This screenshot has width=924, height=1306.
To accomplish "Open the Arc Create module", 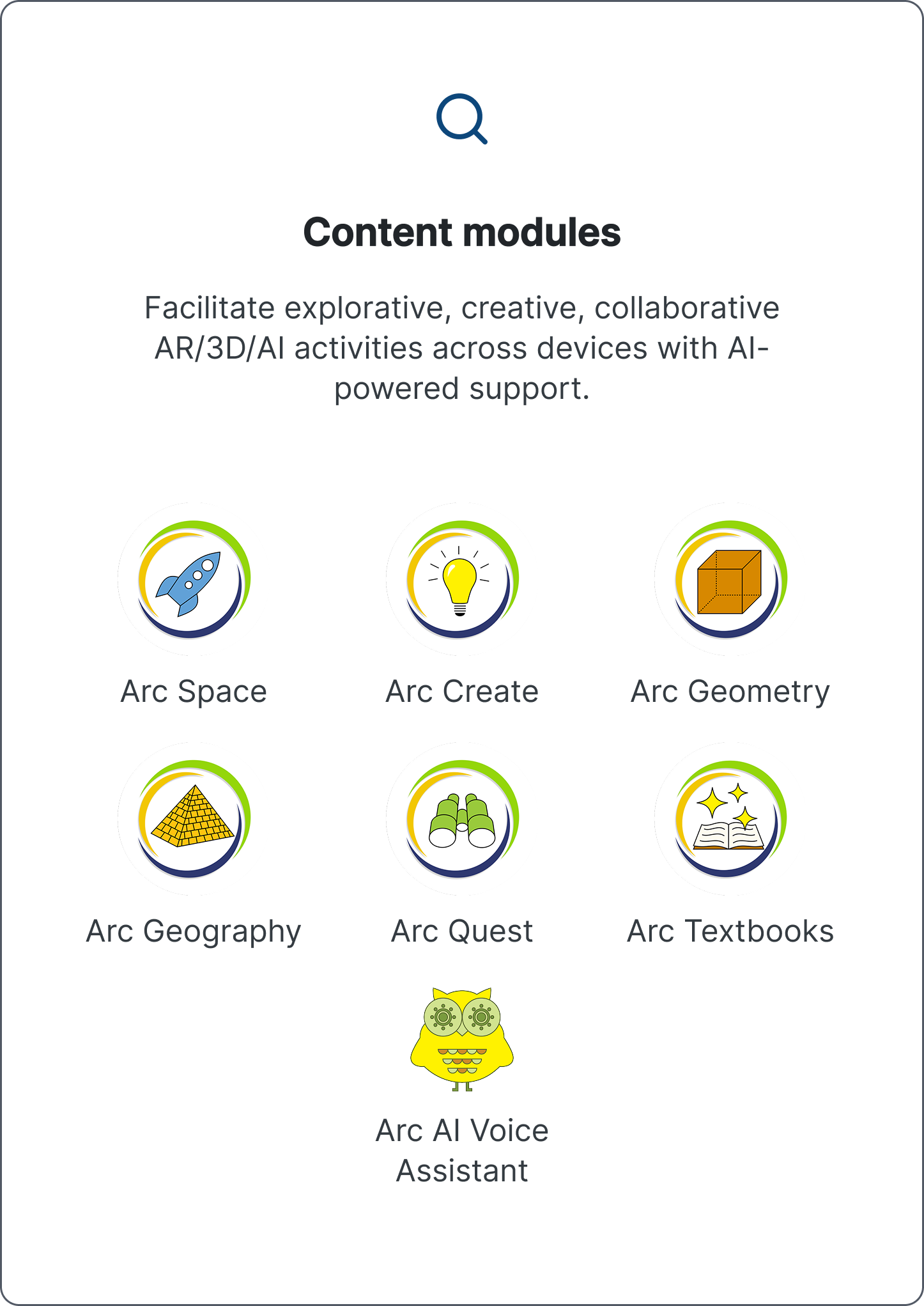I will pos(461,580).
